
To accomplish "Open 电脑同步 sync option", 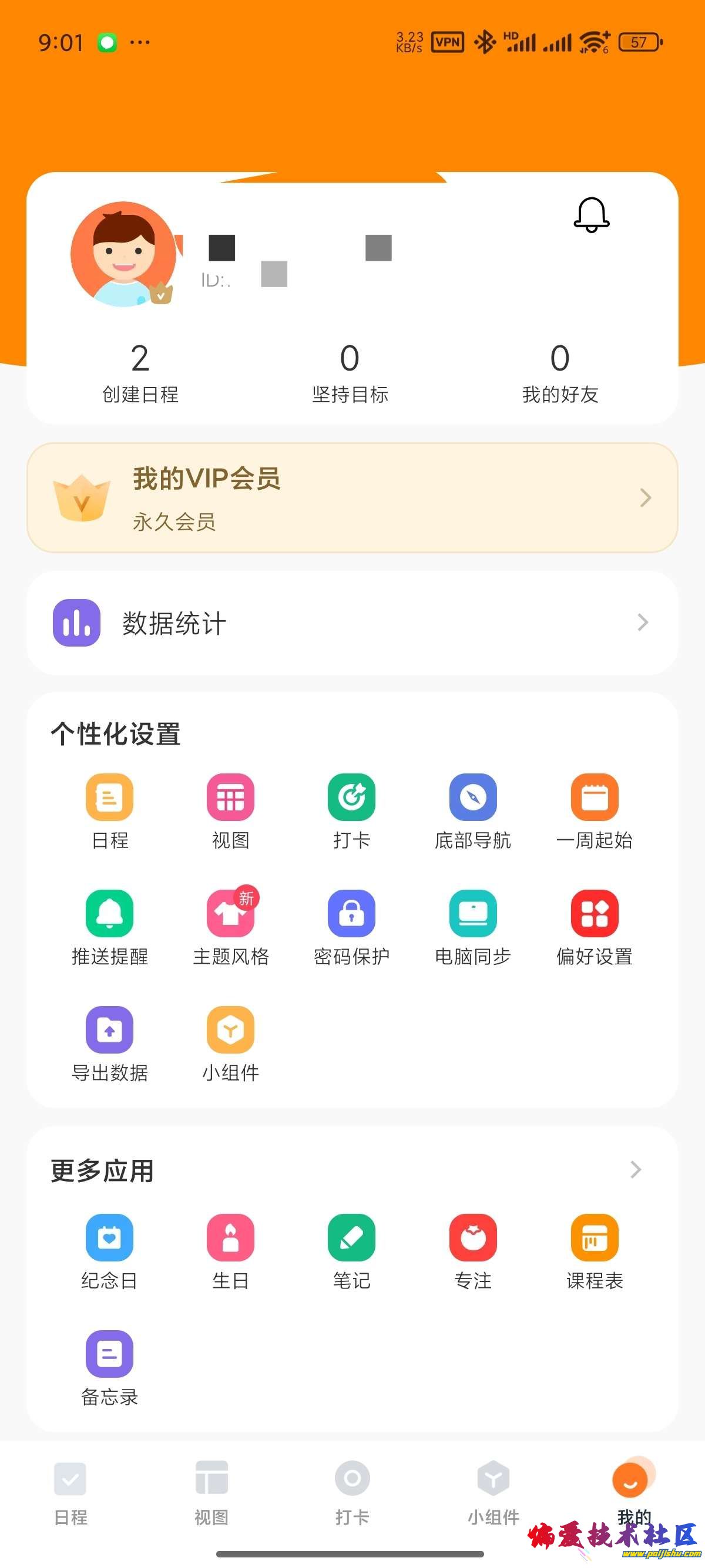I will [472, 914].
